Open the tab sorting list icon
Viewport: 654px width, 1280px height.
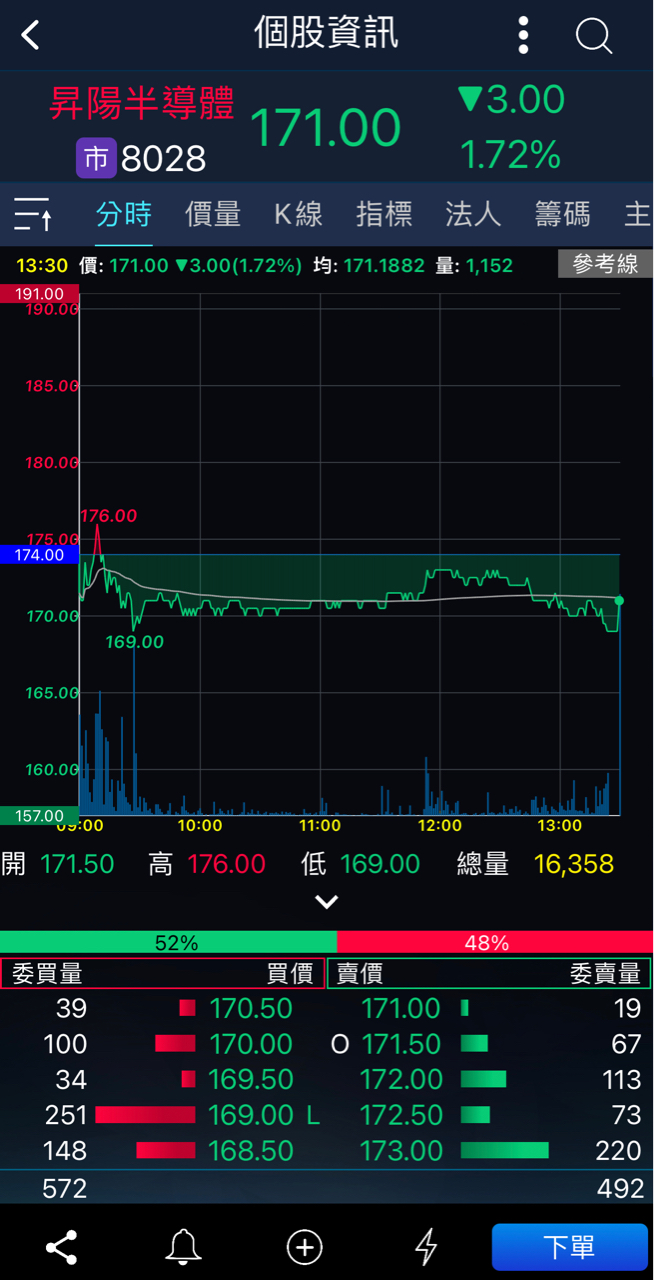(x=33, y=214)
